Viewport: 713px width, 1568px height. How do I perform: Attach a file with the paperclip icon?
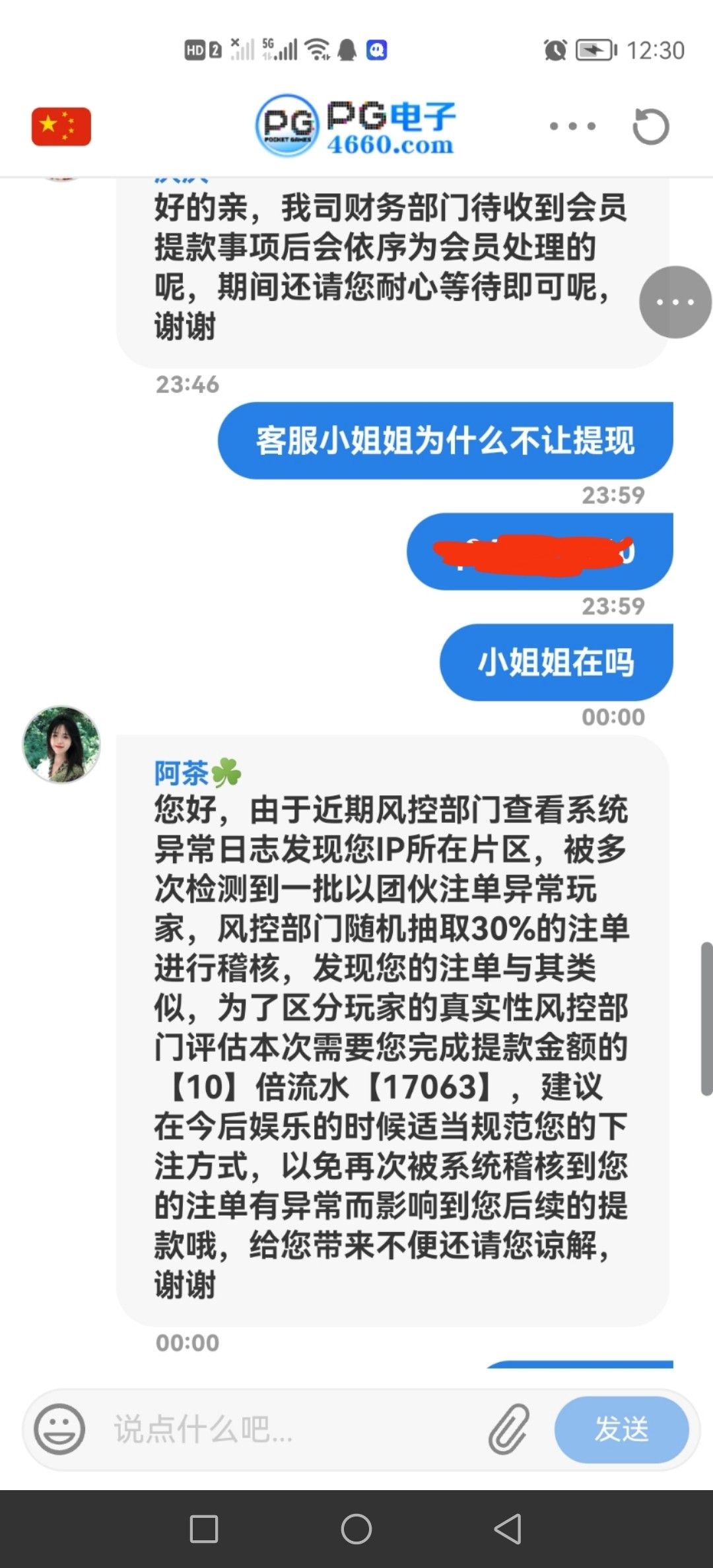[509, 1429]
